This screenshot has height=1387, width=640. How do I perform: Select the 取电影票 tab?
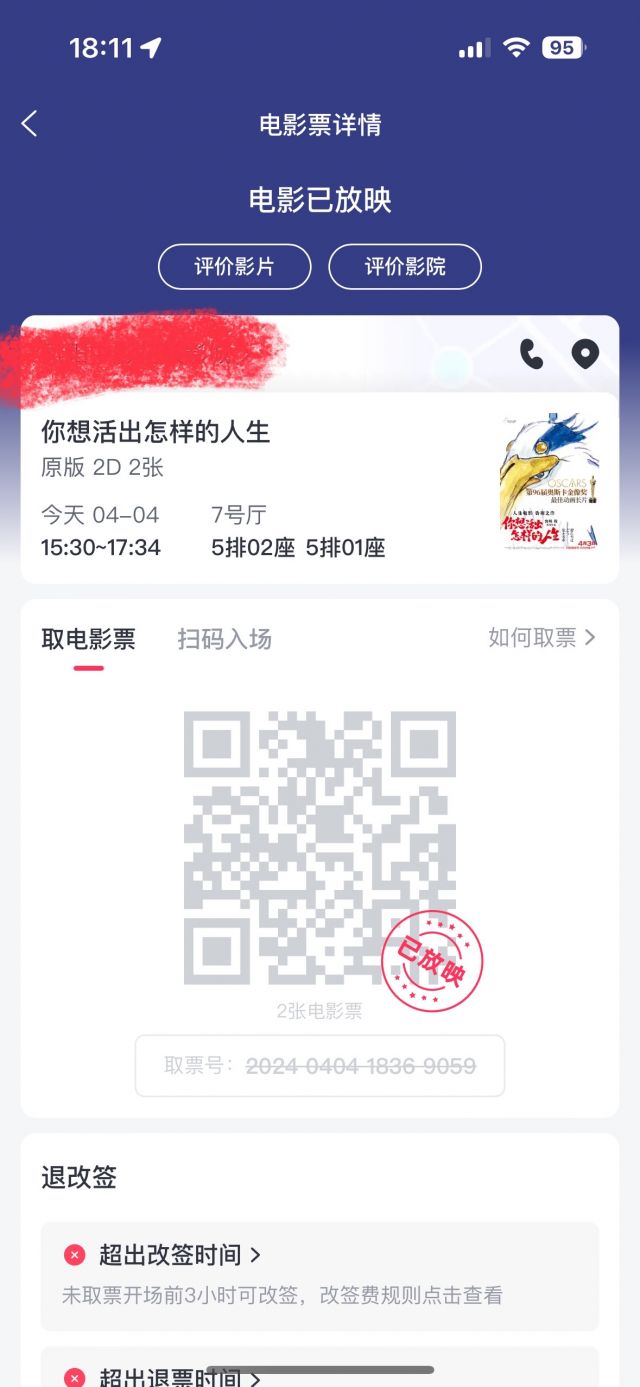[88, 639]
